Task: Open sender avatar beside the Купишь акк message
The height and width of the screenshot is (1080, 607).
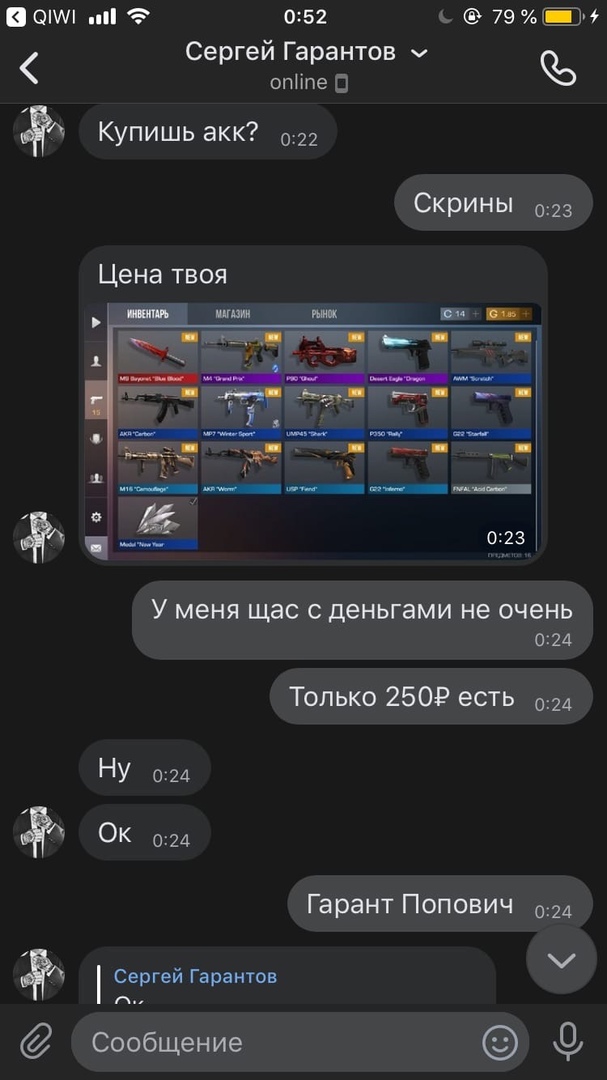Action: pyautogui.click(x=39, y=131)
